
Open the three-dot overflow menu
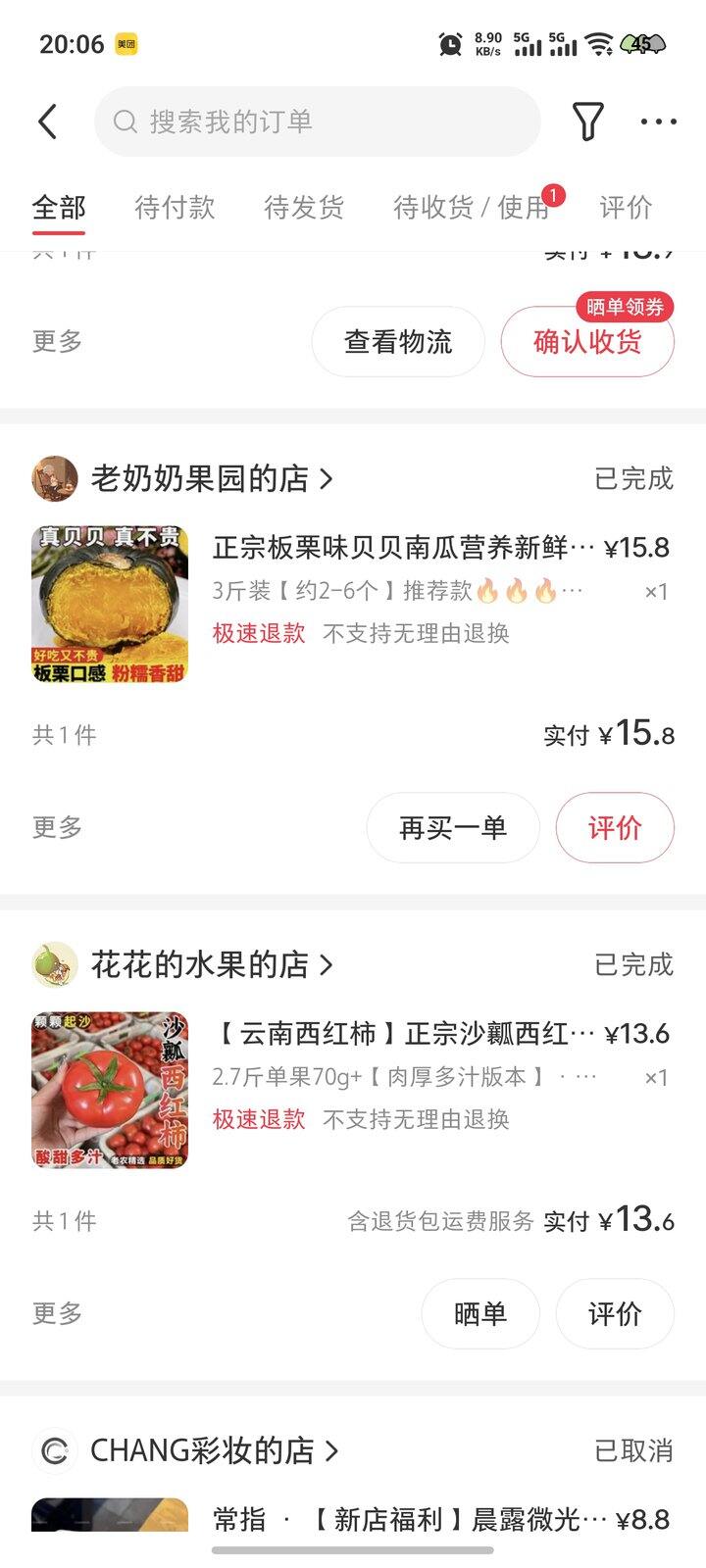coord(658,122)
